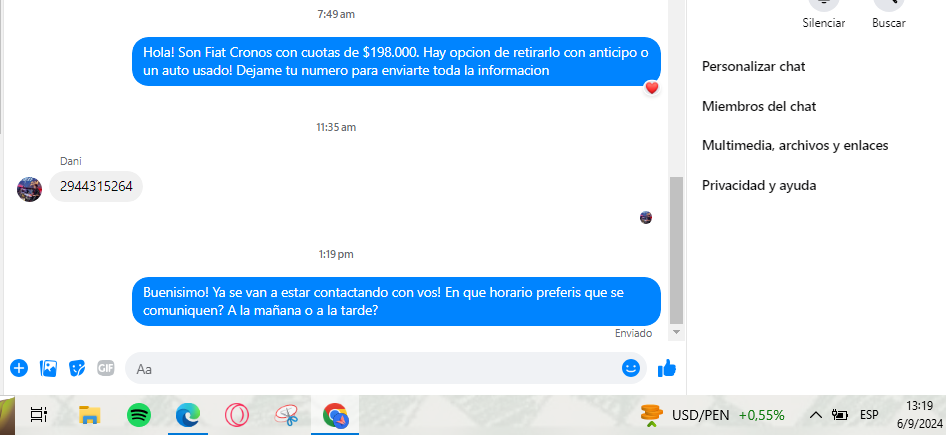
Task: Attach a photo or file to the chat
Action: (48, 368)
